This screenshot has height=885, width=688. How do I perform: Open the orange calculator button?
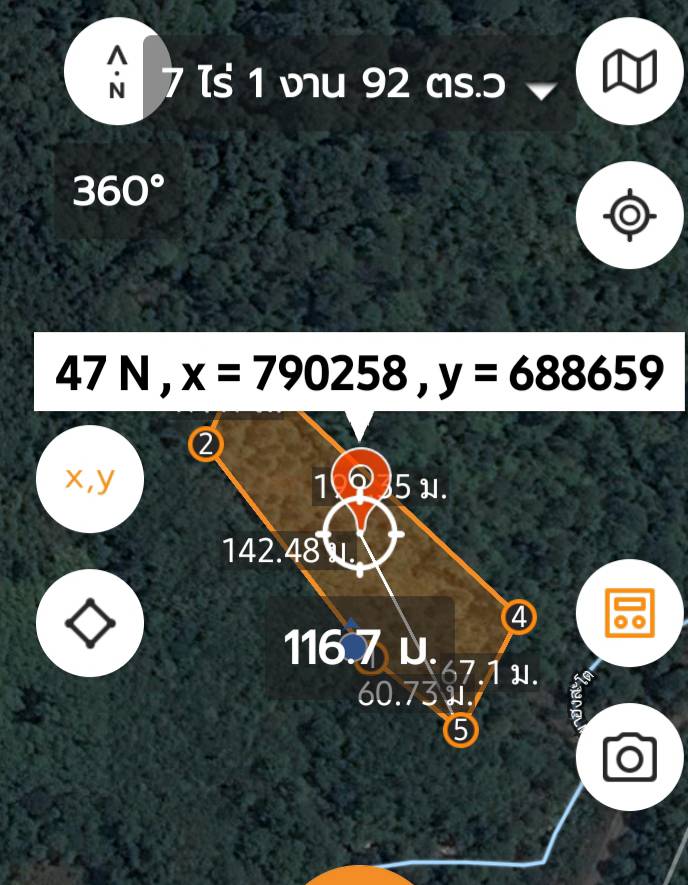coord(630,614)
